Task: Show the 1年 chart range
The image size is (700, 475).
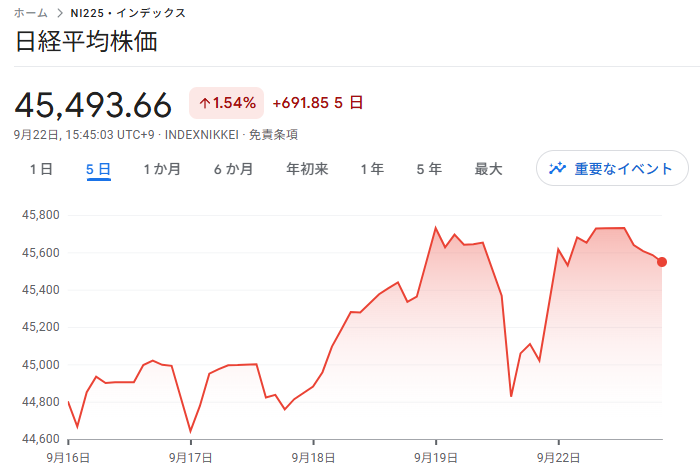Action: (x=372, y=169)
